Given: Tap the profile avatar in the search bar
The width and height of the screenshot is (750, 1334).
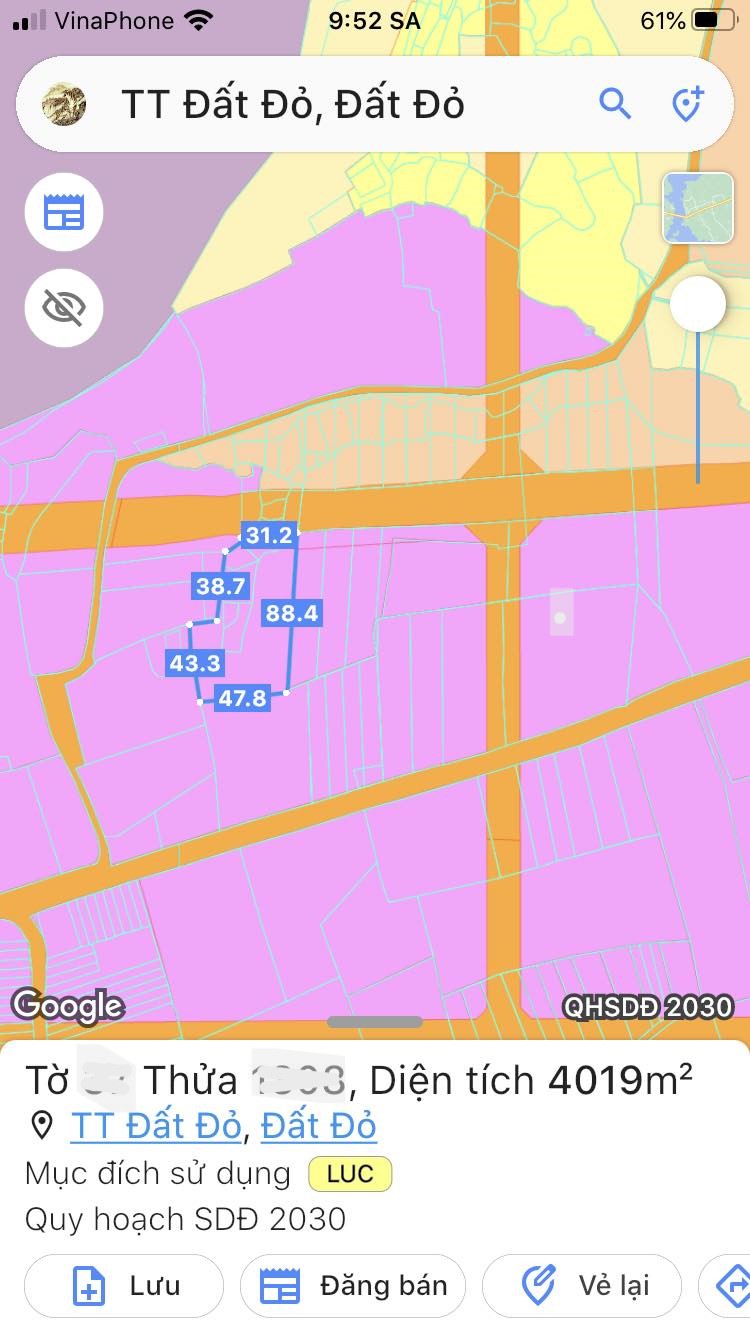Looking at the screenshot, I should (x=64, y=104).
